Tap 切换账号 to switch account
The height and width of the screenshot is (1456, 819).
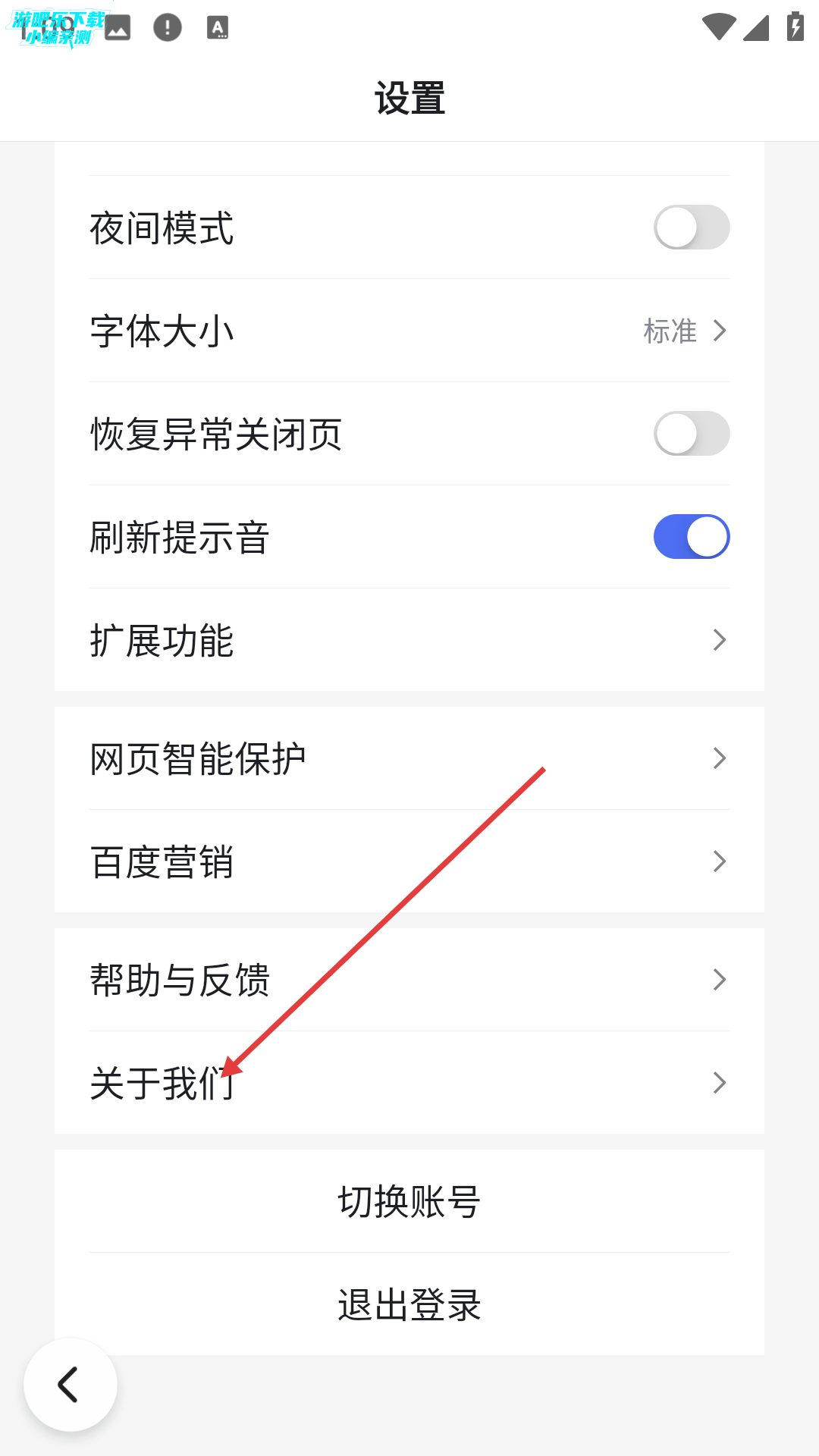point(409,1201)
